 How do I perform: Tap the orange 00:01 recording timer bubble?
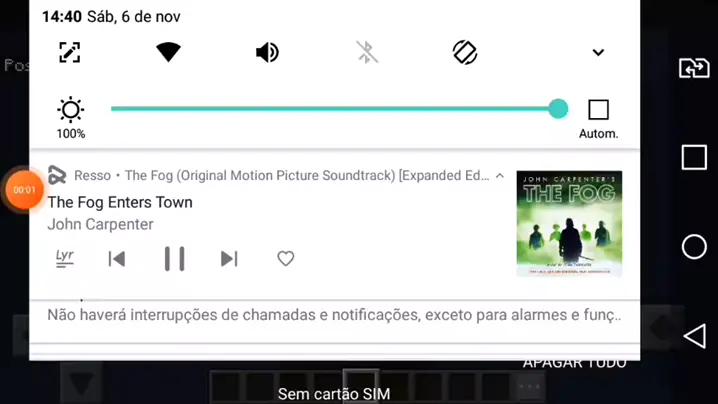pos(24,190)
